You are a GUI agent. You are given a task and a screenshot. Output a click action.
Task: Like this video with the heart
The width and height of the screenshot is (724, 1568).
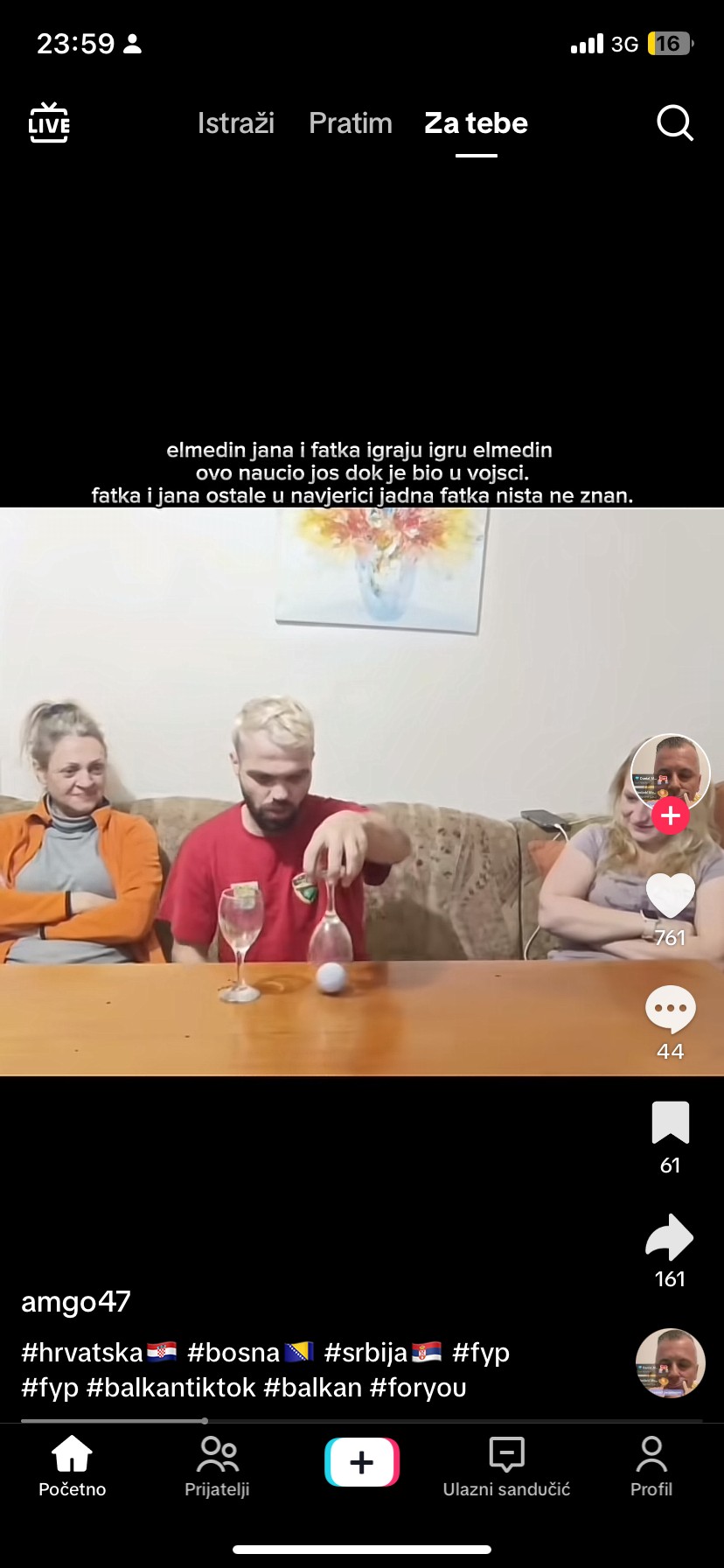(x=671, y=896)
